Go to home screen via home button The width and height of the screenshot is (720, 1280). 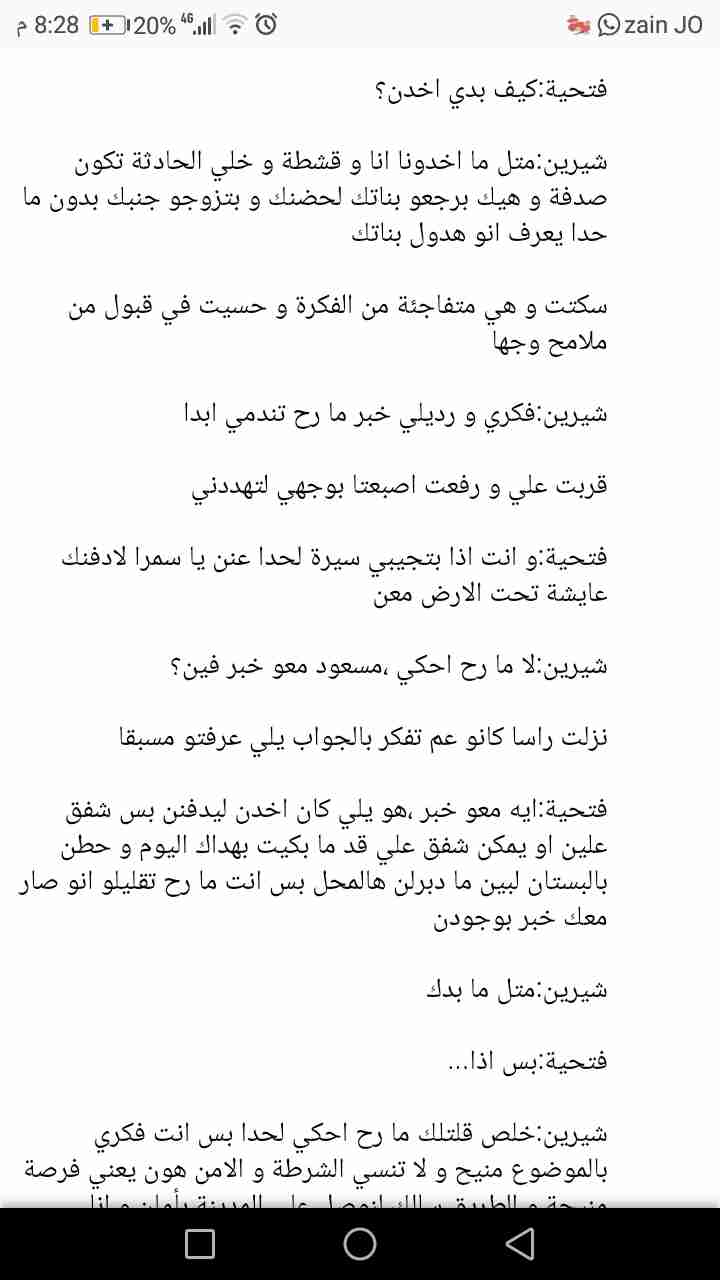(x=360, y=1243)
